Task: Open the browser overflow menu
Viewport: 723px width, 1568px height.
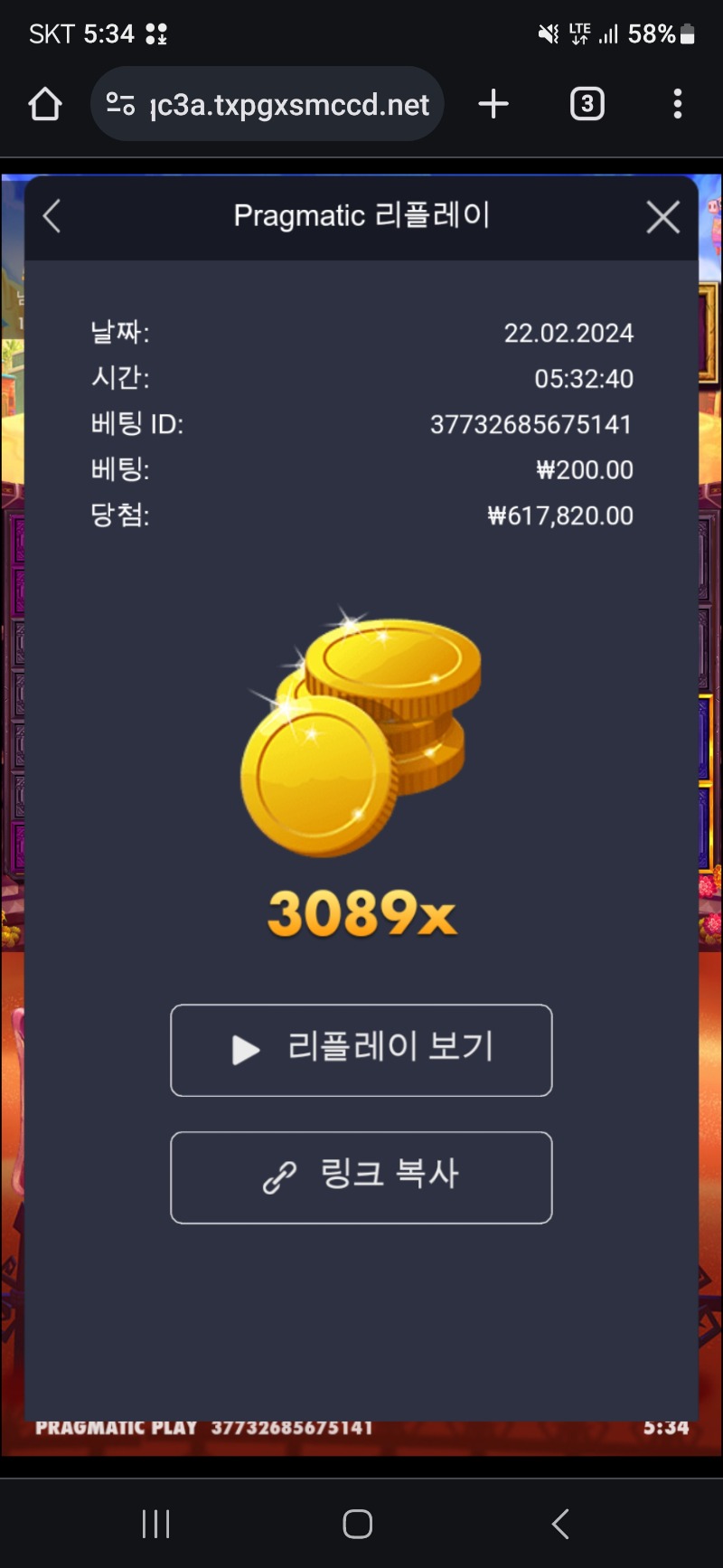Action: (678, 104)
